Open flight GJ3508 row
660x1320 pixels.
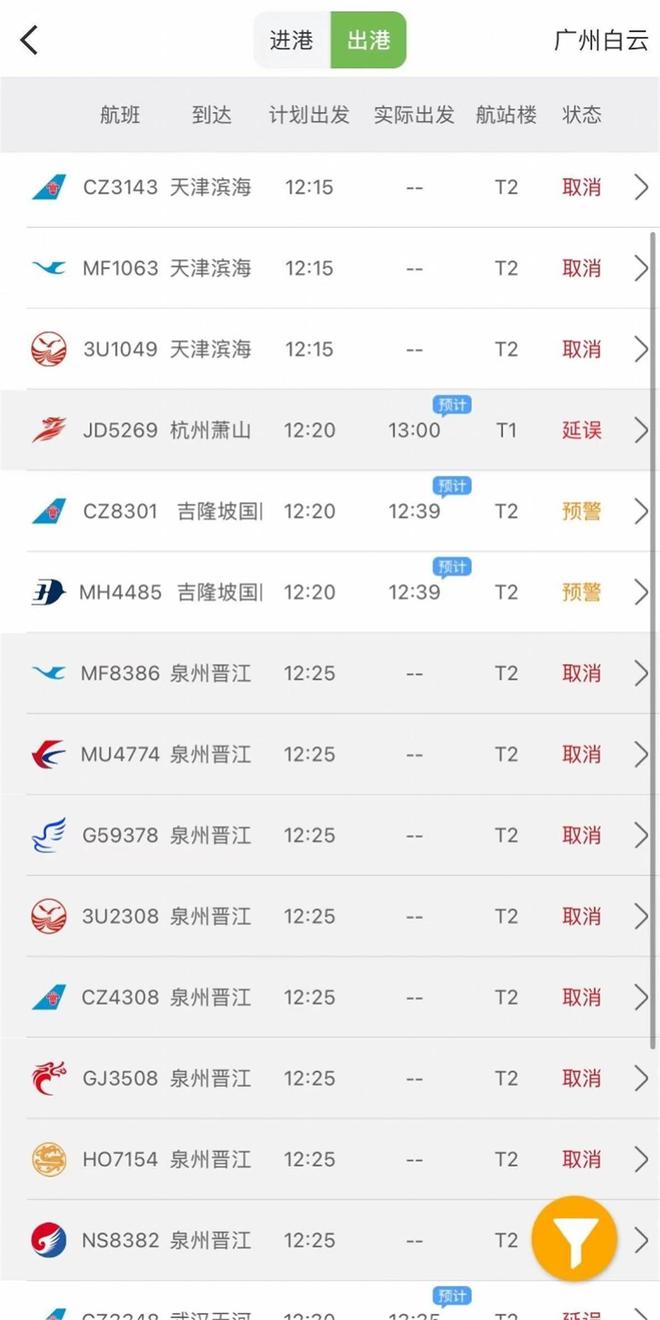coord(330,1078)
